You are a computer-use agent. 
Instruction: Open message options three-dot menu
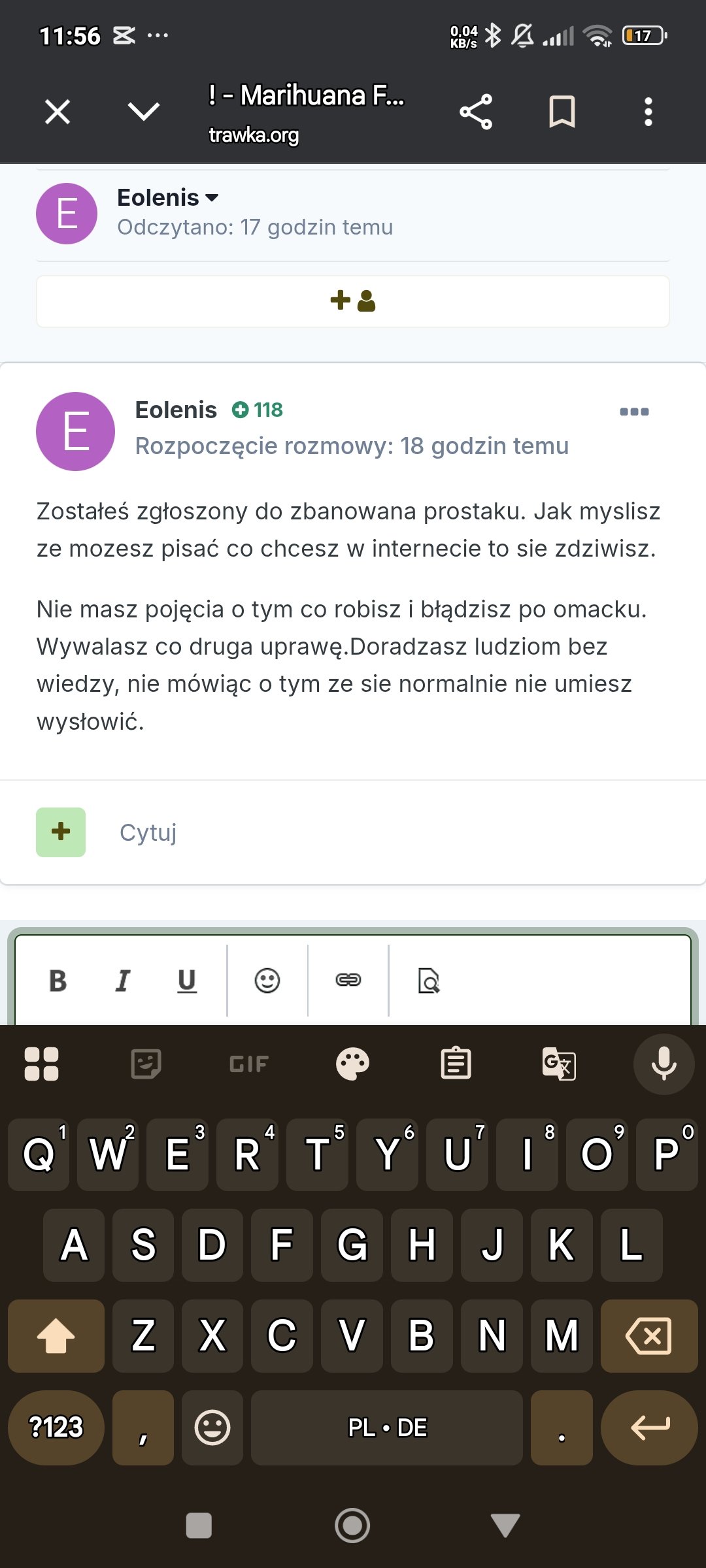(x=633, y=412)
